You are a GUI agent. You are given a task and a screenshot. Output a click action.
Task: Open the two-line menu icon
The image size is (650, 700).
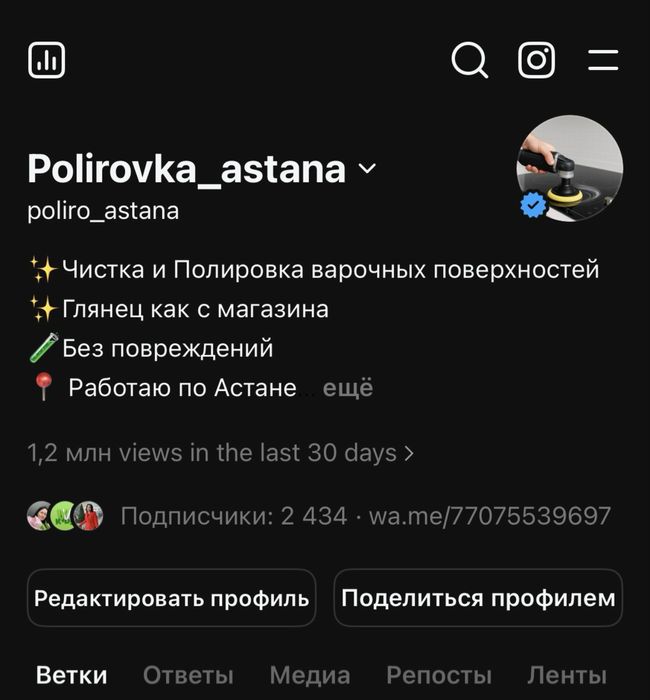603,60
